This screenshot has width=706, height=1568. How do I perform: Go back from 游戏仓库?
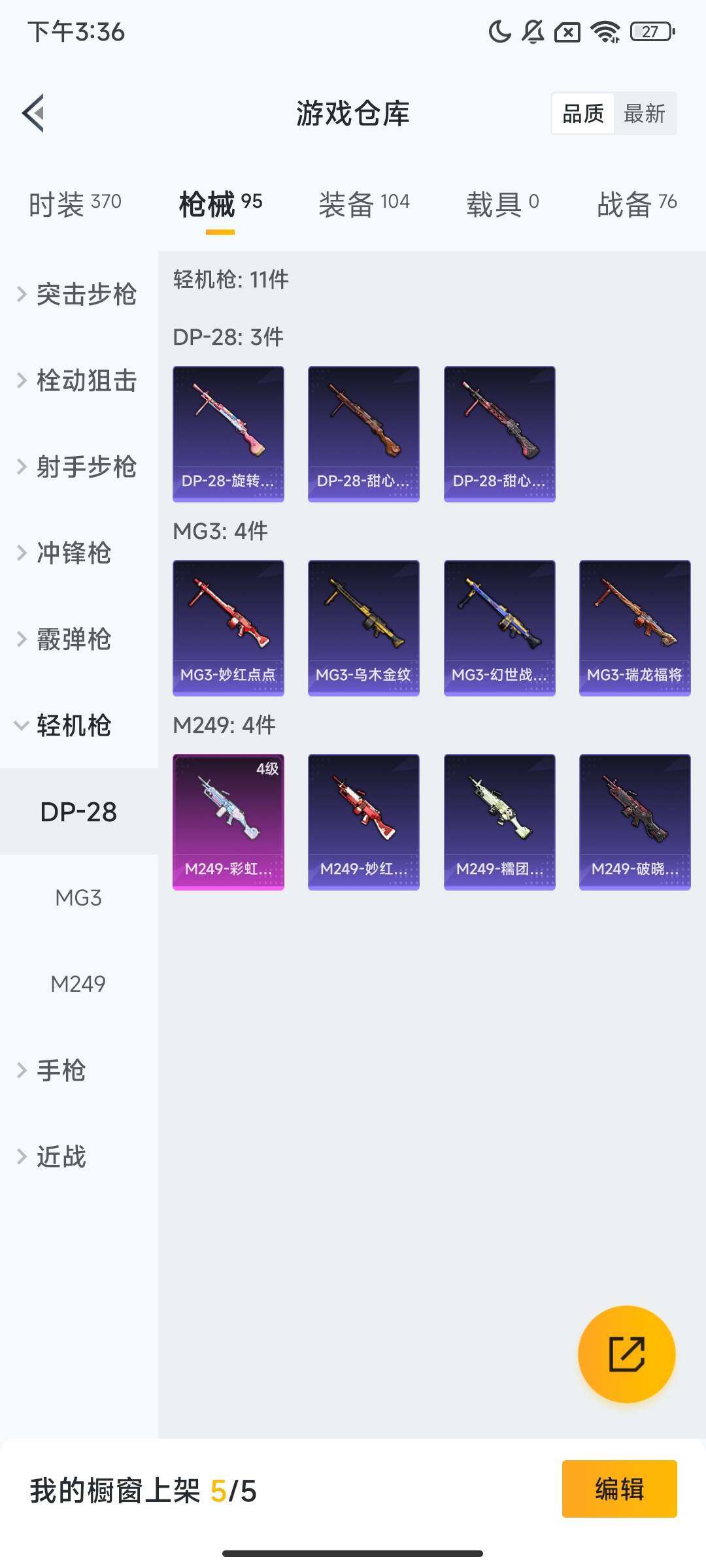34,113
